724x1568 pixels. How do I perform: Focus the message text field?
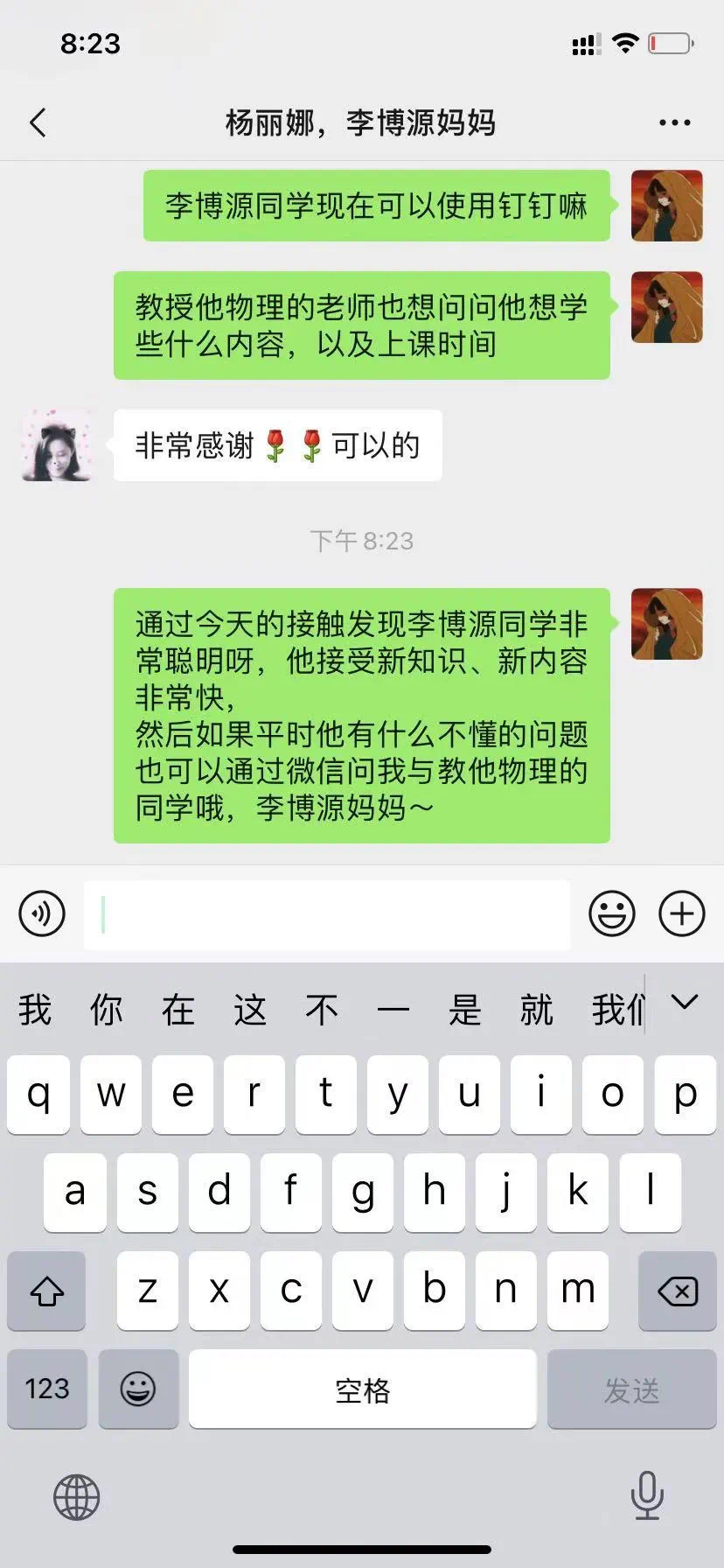pyautogui.click(x=327, y=914)
